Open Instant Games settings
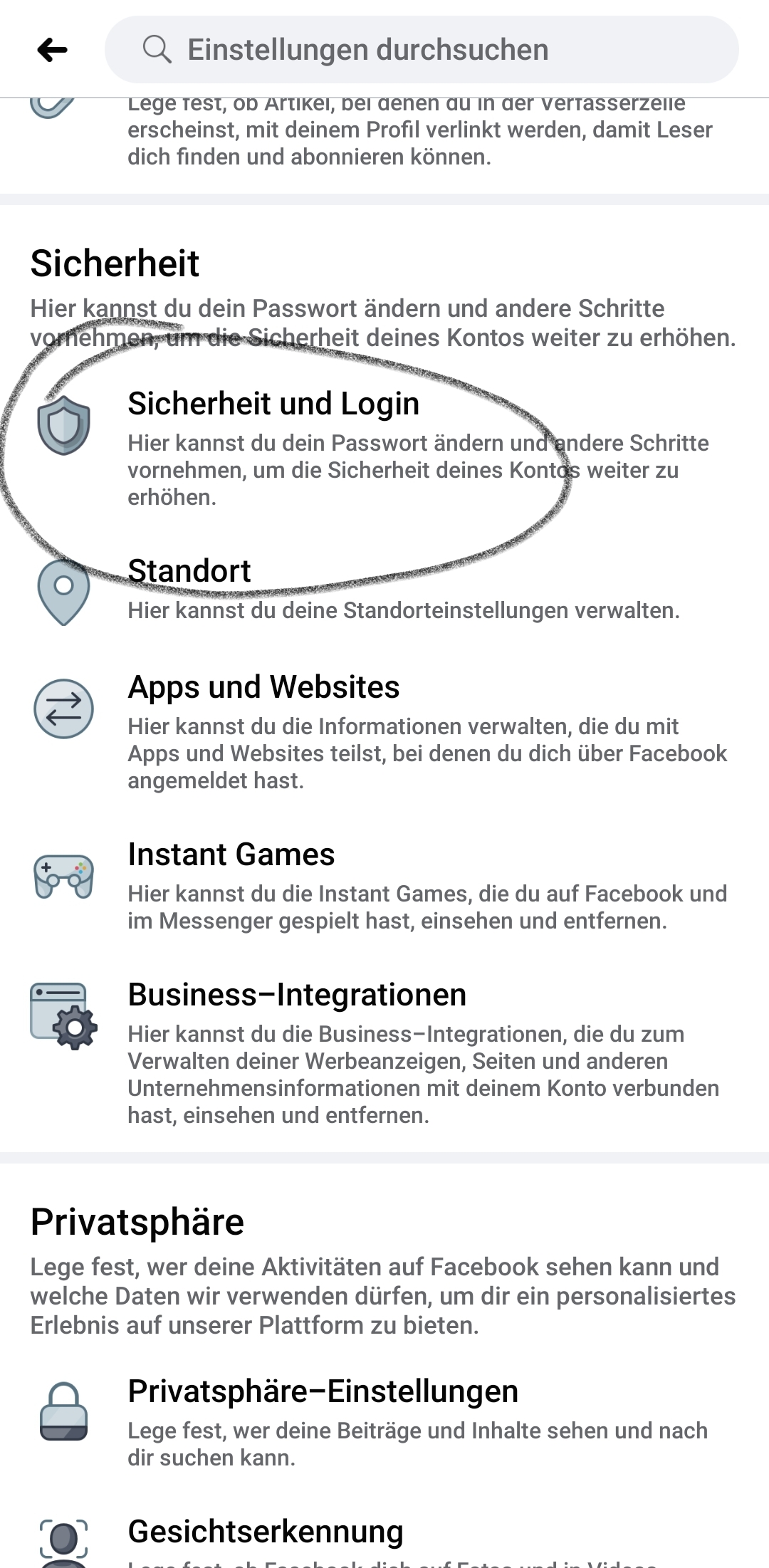The width and height of the screenshot is (769, 1568). click(231, 854)
